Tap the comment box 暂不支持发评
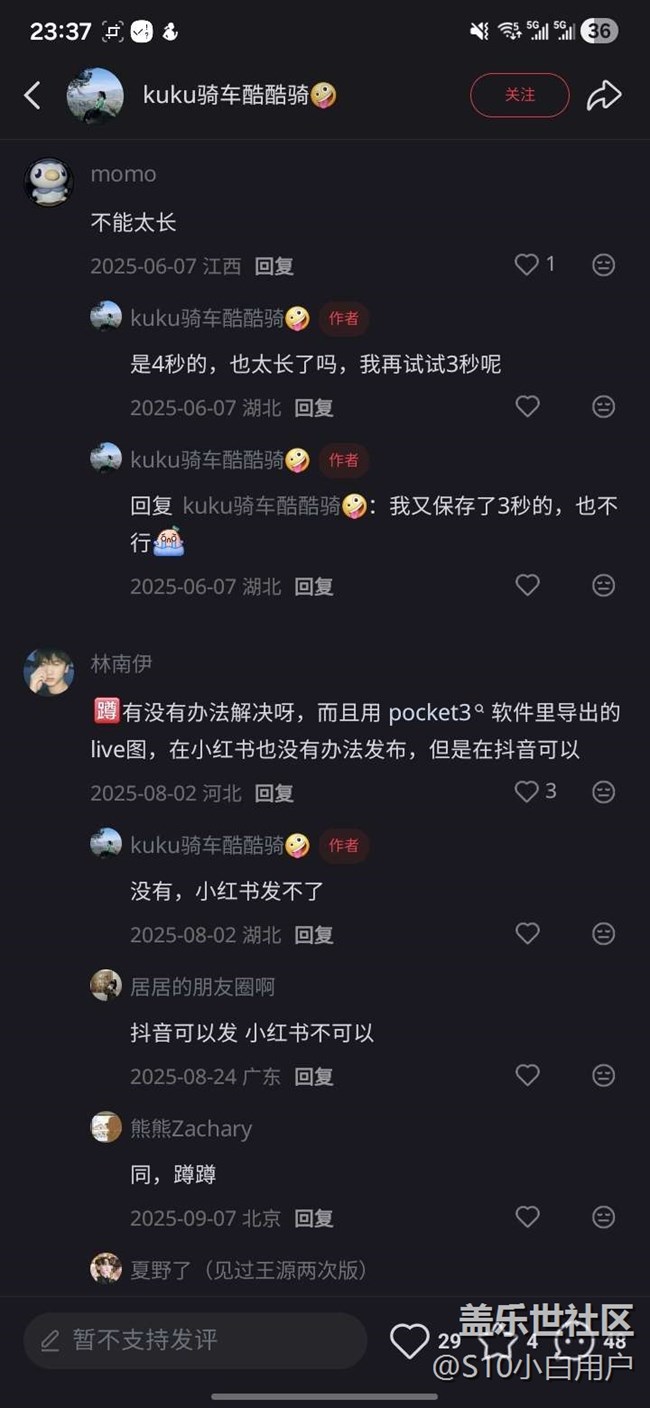The image size is (650, 1408). pos(195,1340)
